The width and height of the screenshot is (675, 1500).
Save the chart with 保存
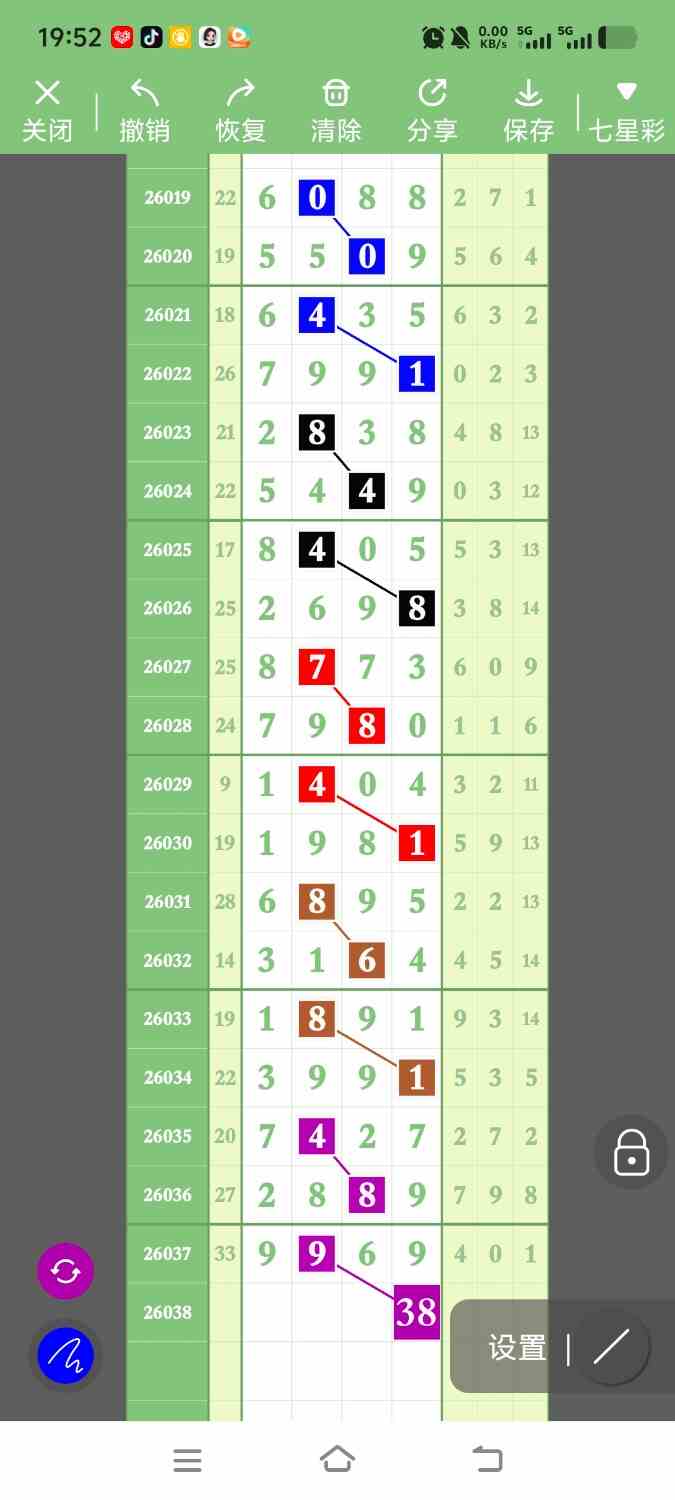click(528, 111)
